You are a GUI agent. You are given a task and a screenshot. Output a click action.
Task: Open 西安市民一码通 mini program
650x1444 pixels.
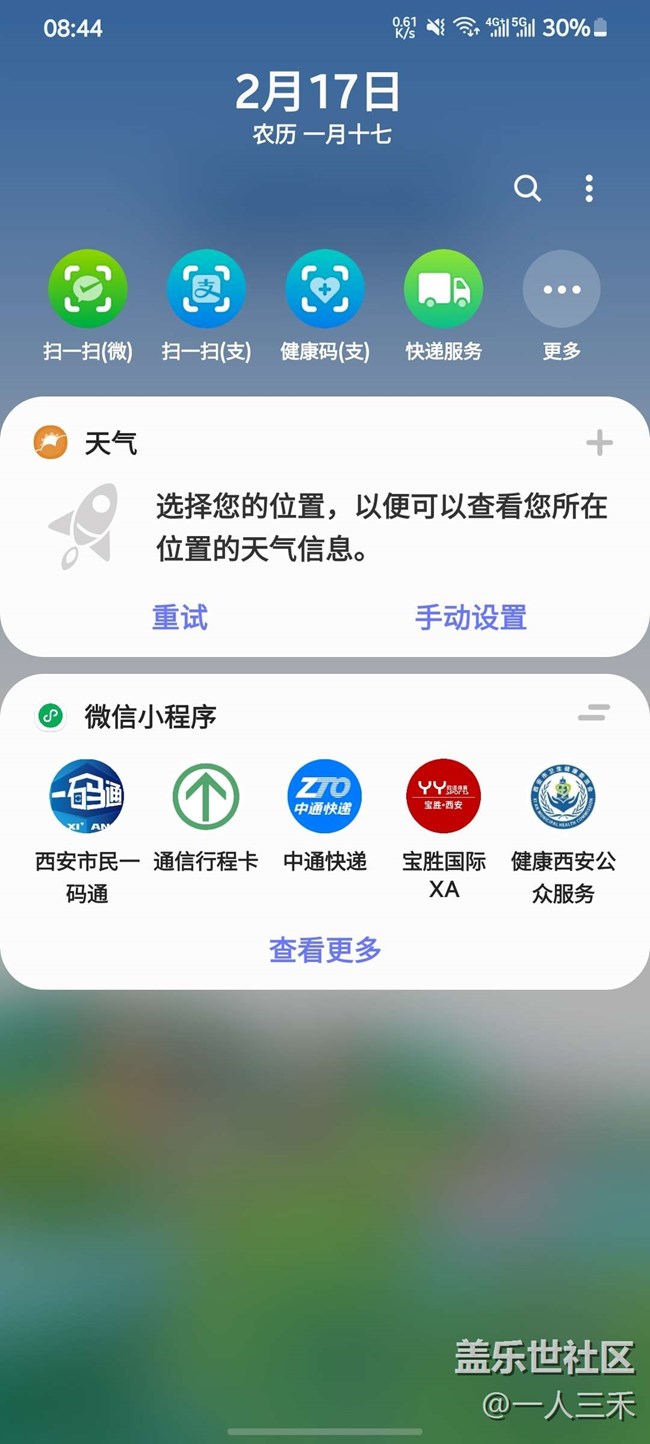[87, 797]
